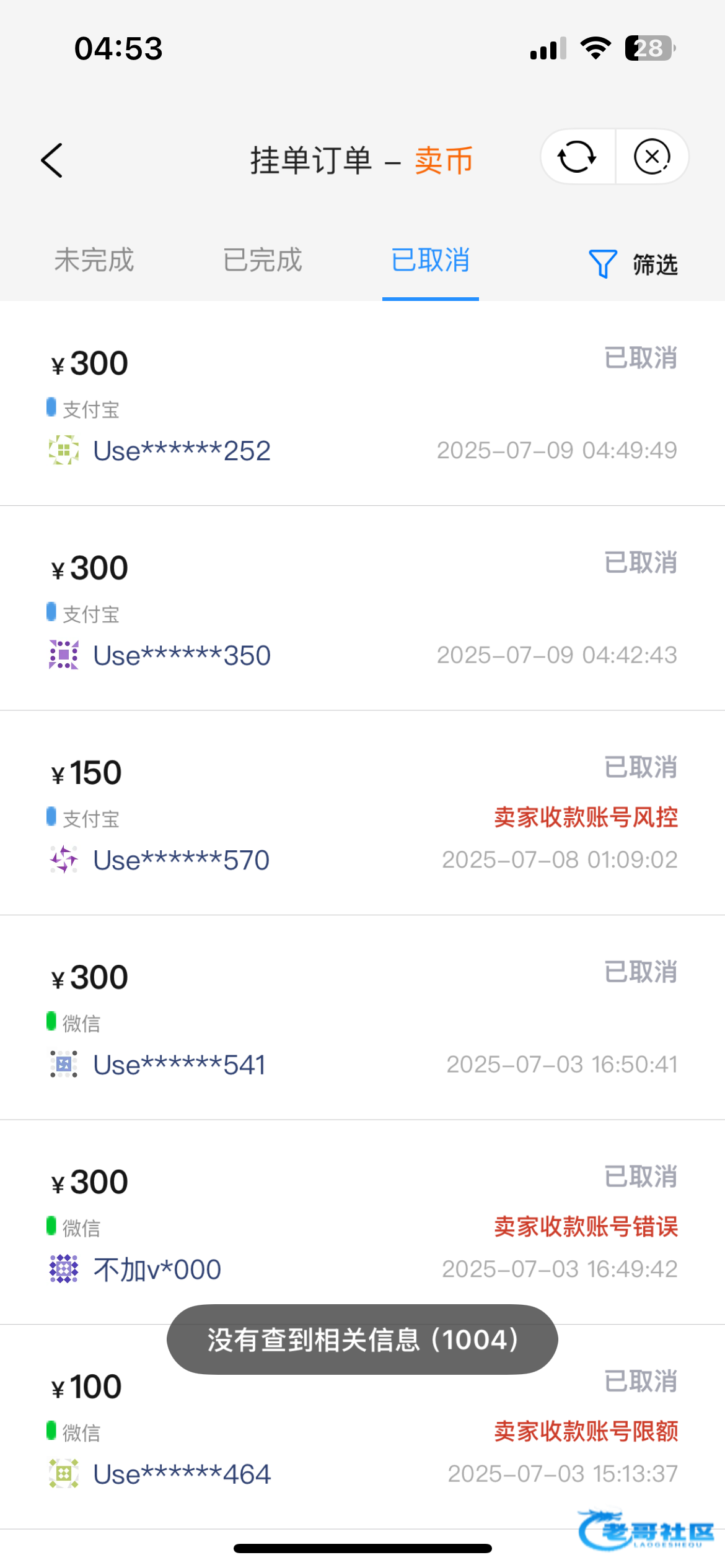Refresh the order list
The height and width of the screenshot is (1568, 725).
577,157
